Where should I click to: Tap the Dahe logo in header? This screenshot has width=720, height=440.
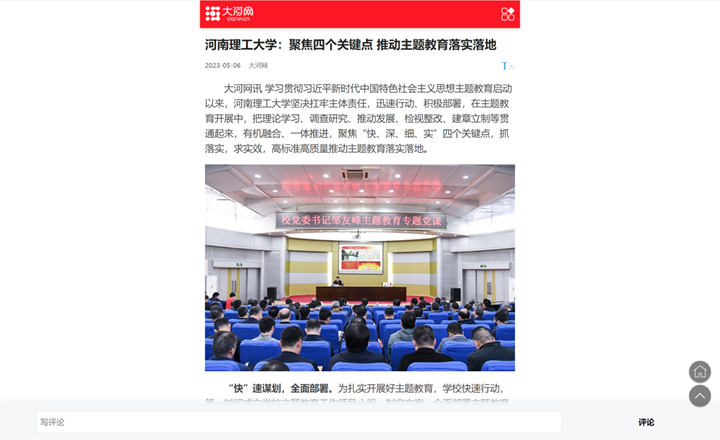pos(229,14)
